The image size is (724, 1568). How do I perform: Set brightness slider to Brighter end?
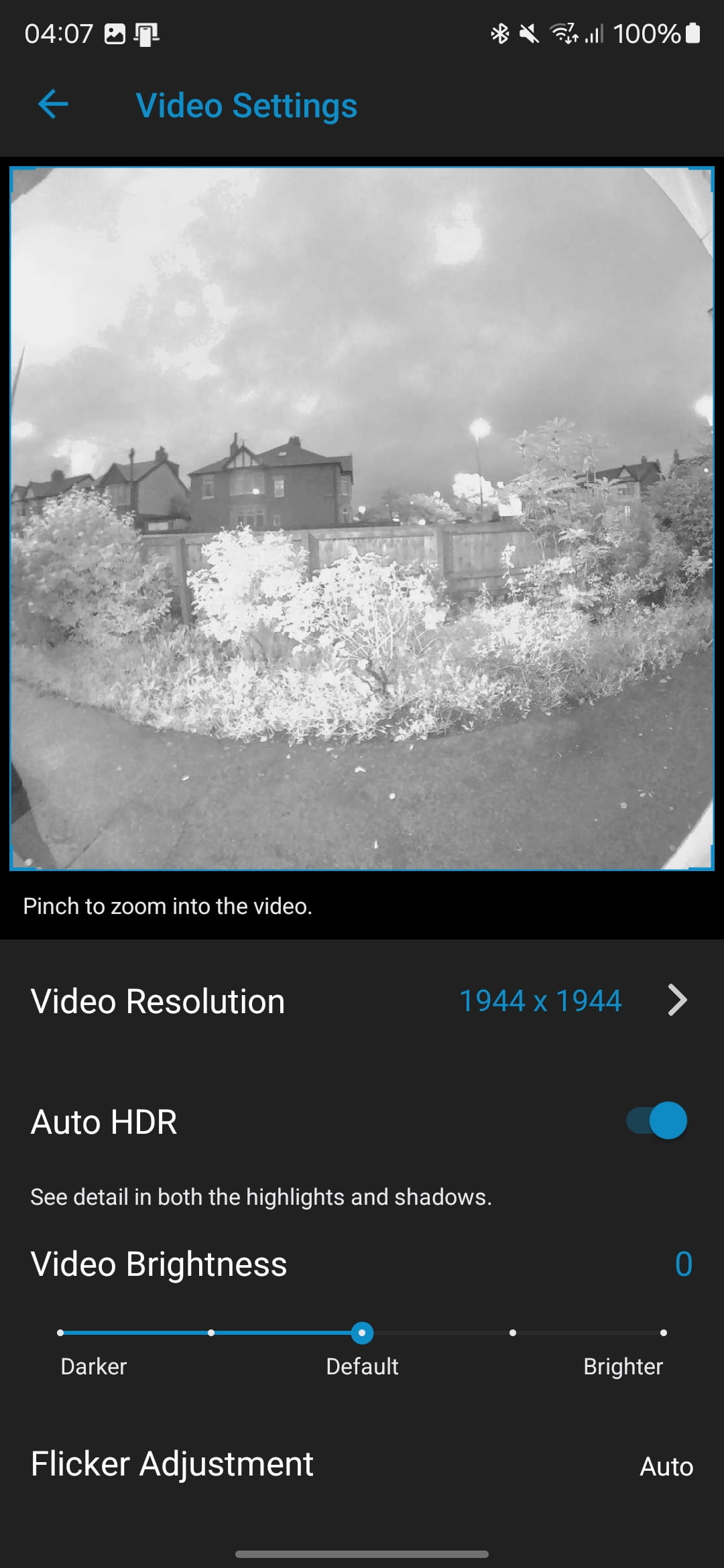coord(663,1333)
